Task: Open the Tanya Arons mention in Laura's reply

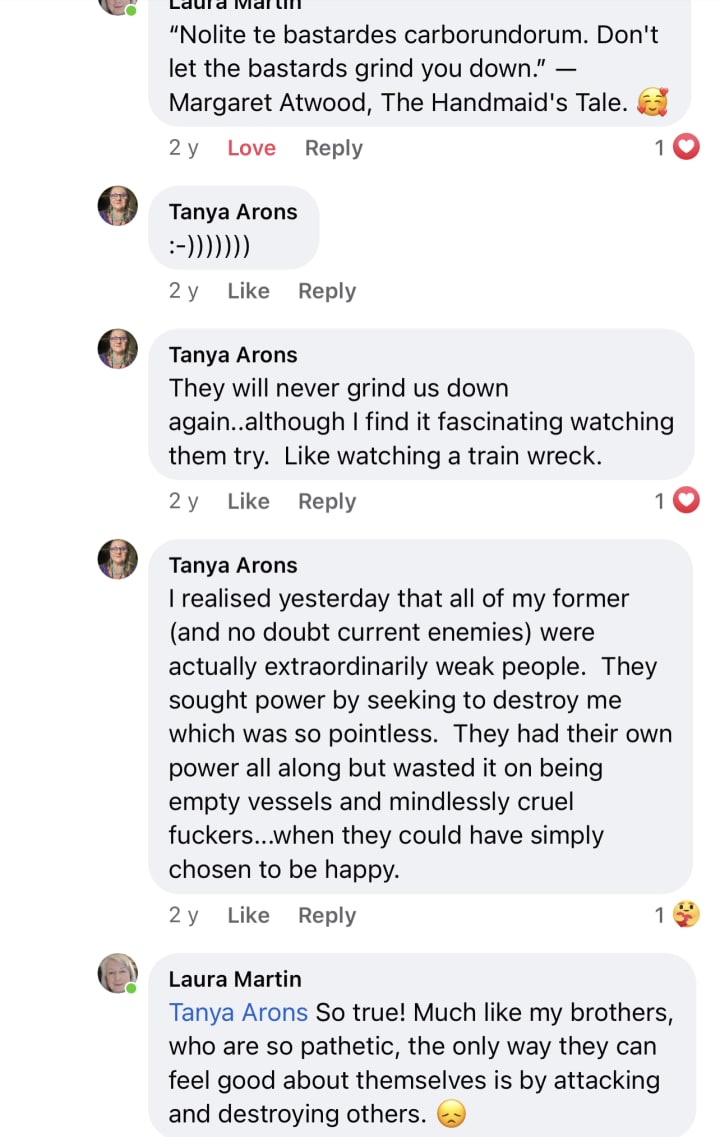Action: pyautogui.click(x=238, y=1012)
